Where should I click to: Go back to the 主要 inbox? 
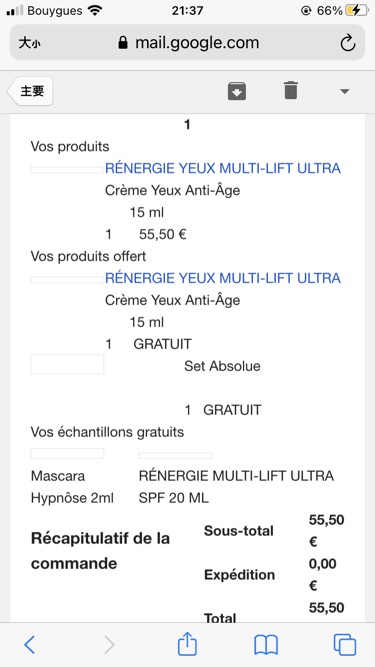tap(30, 91)
